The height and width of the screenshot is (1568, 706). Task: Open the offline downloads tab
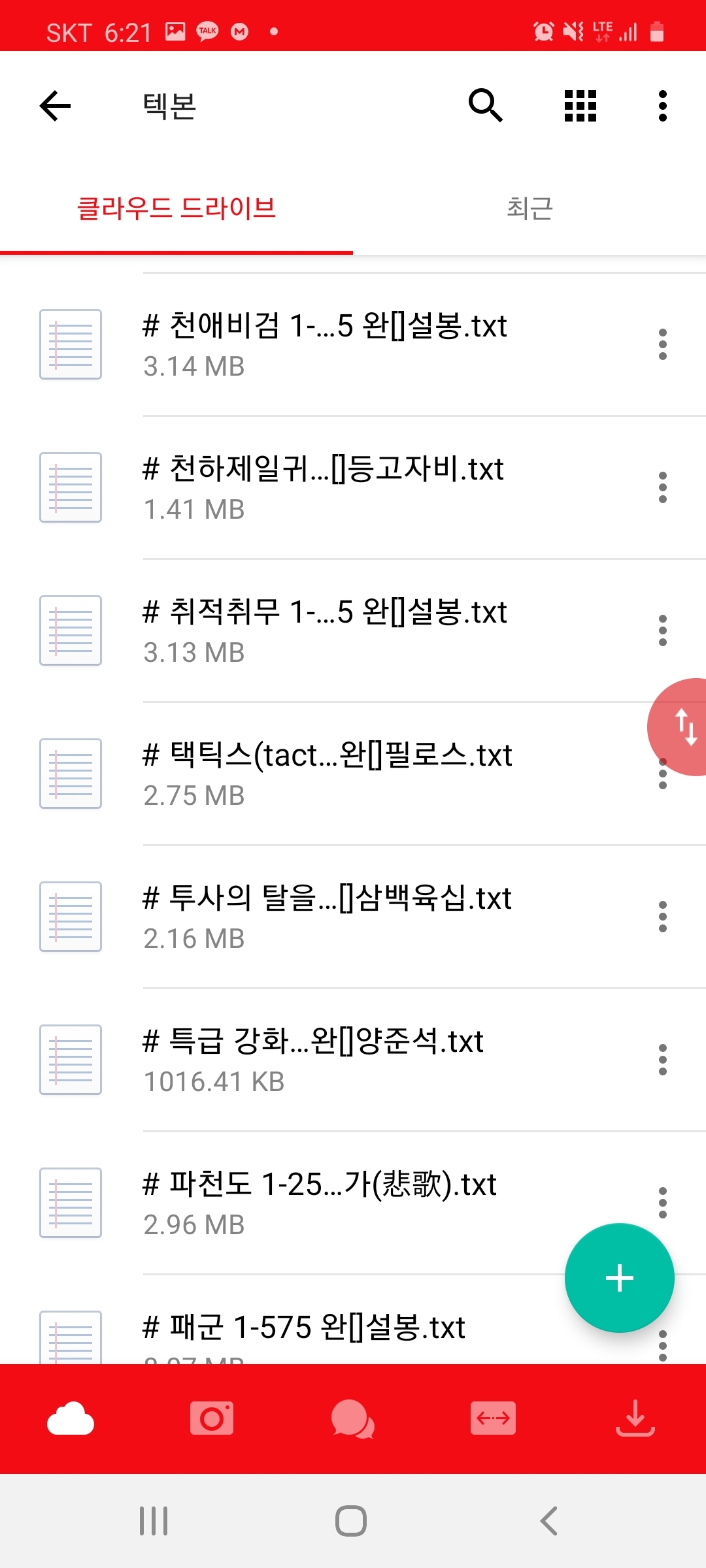[x=635, y=1418]
